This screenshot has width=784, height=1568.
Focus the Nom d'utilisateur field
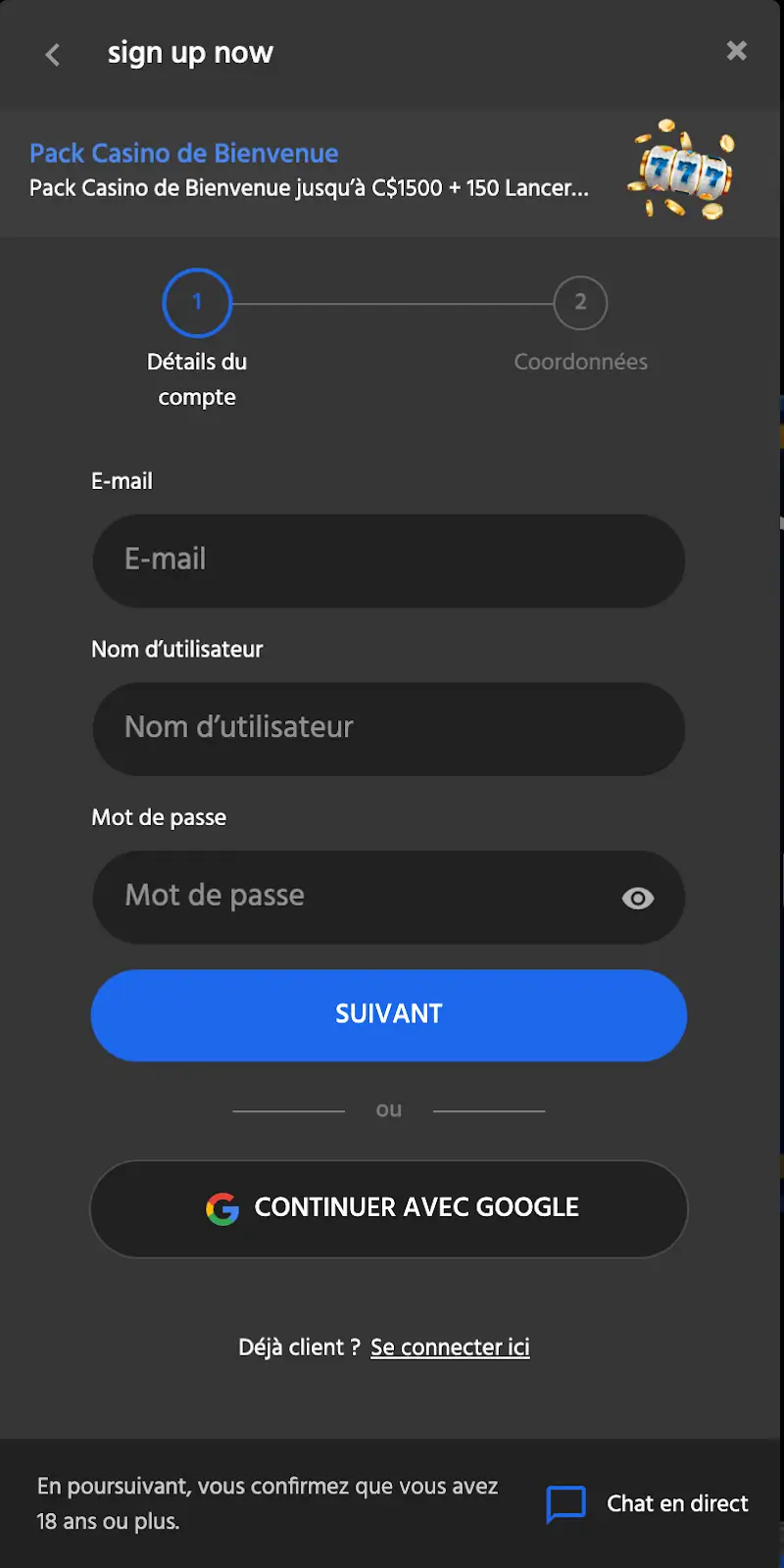coord(388,728)
